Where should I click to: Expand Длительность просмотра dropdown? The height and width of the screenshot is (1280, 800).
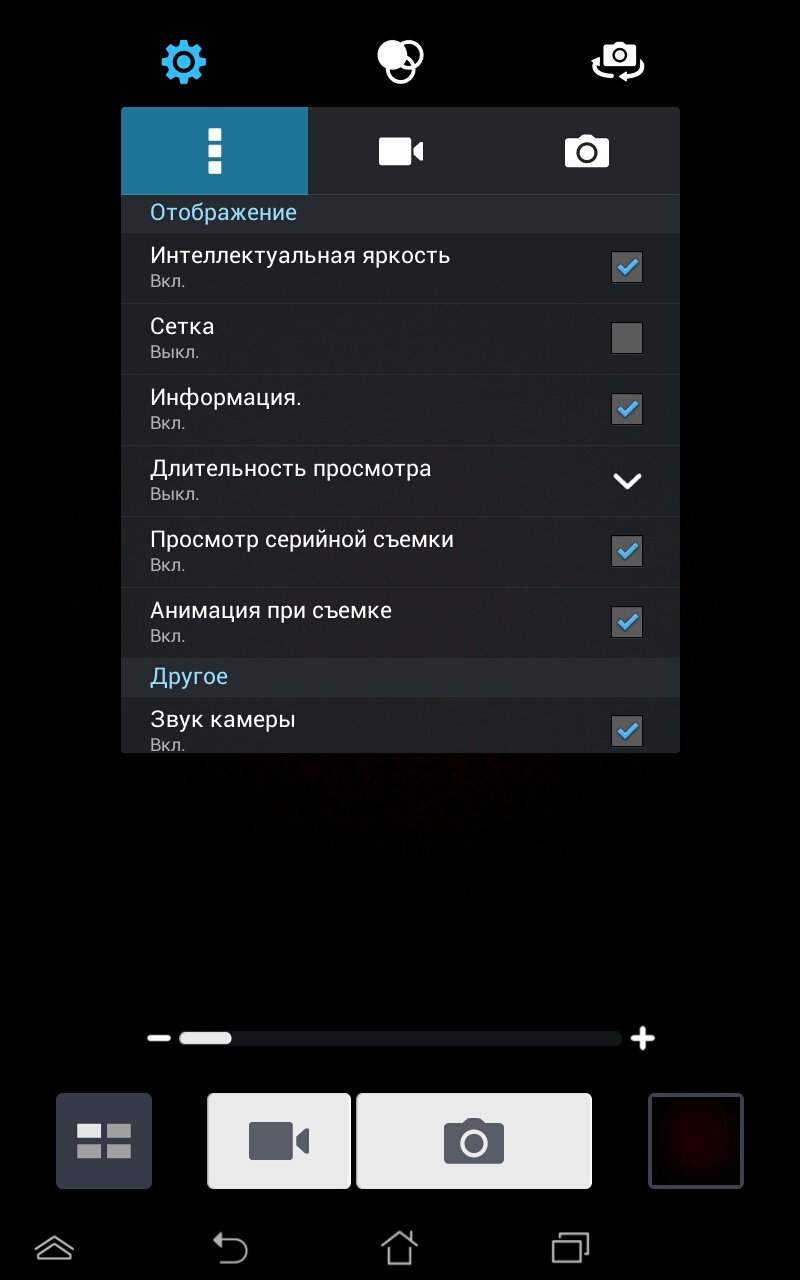627,480
